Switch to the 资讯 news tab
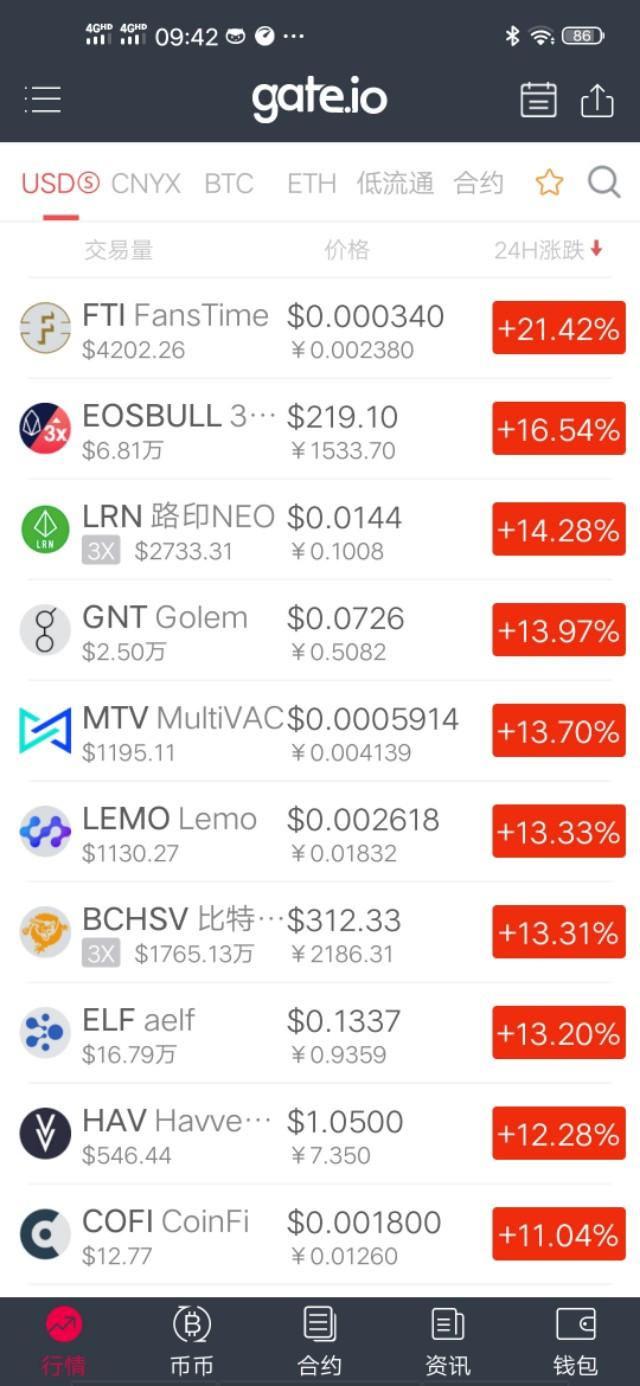Screen dimensions: 640x1386 (447, 1341)
